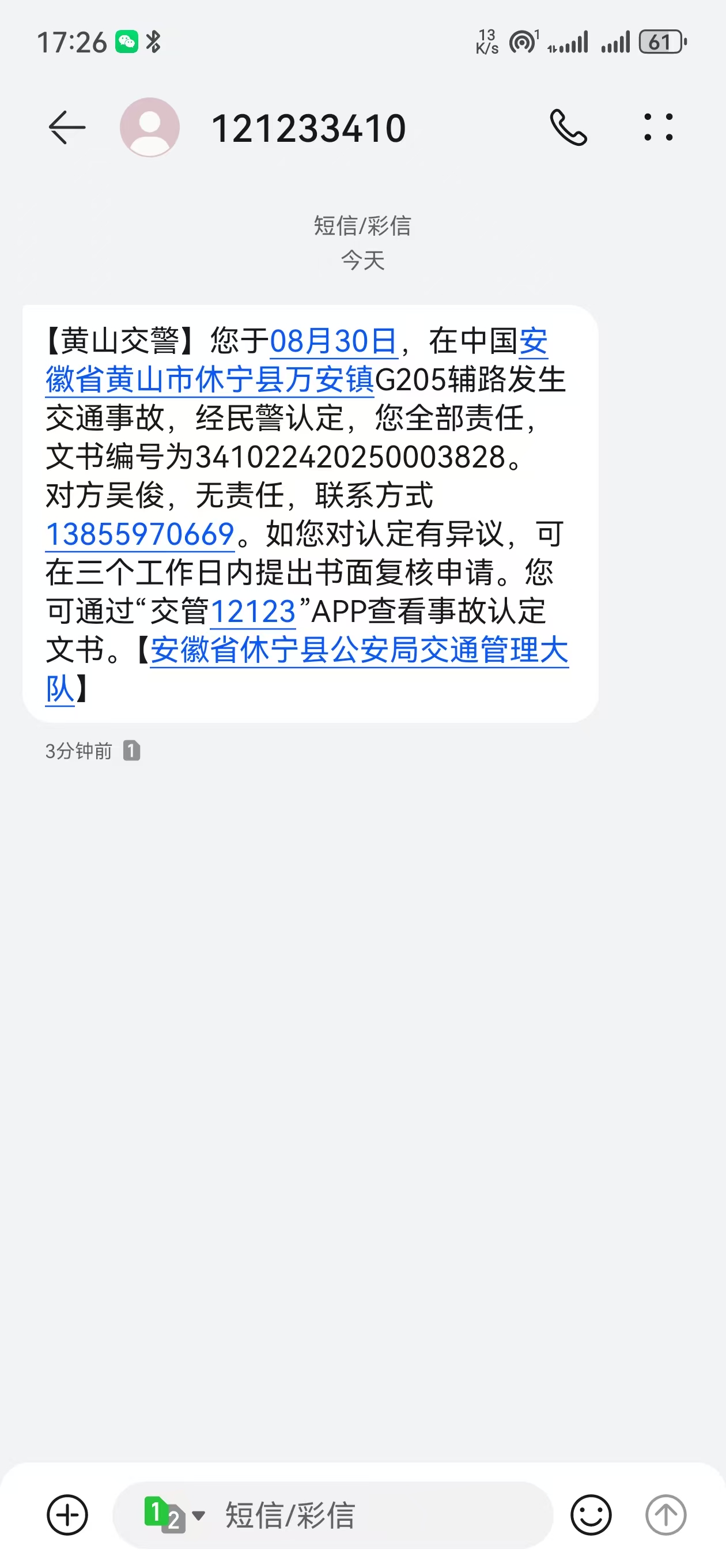Switch the SIM card selector

173,1514
